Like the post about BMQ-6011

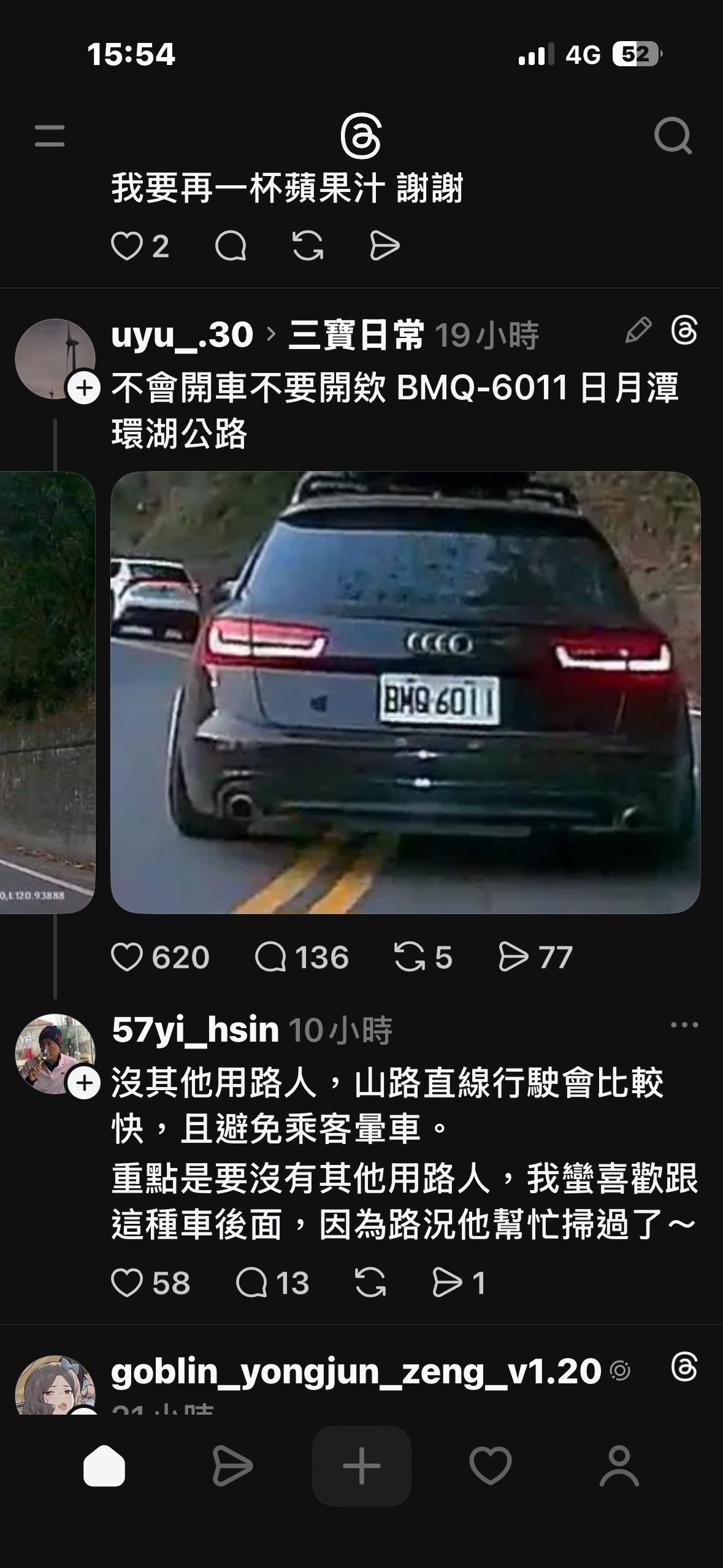click(x=127, y=958)
